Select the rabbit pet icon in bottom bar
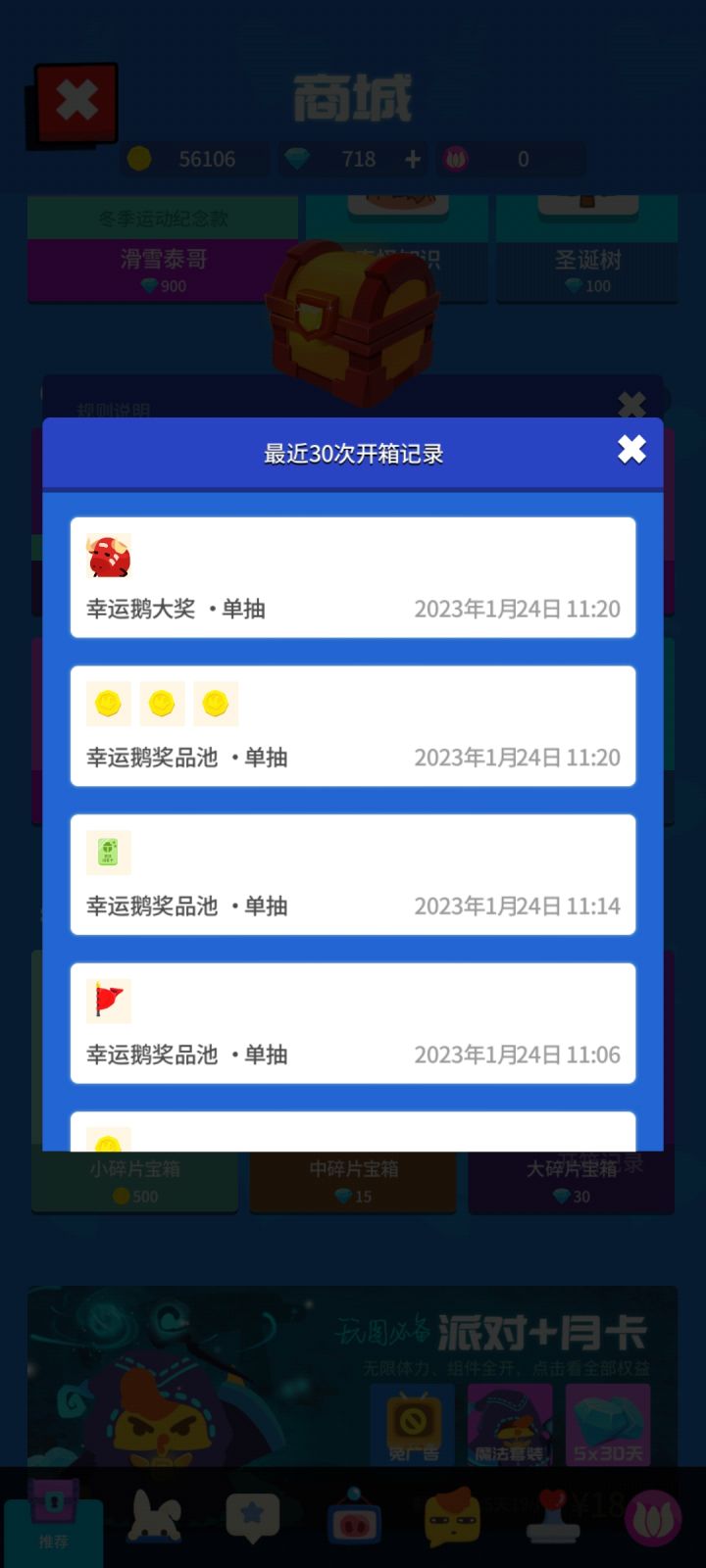The width and height of the screenshot is (706, 1568). click(x=154, y=1516)
